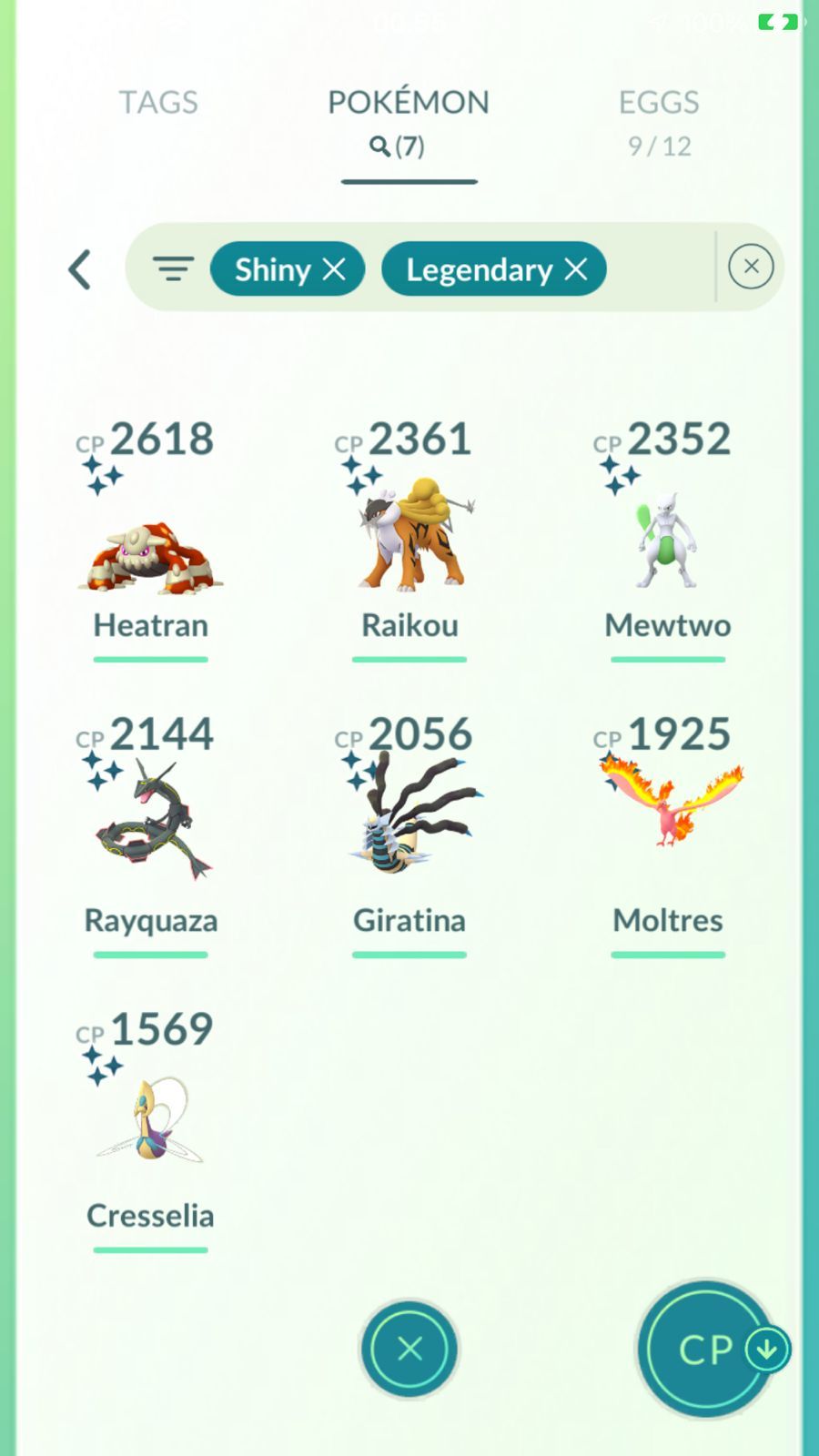The width and height of the screenshot is (819, 1456).
Task: Open the search filter options icon
Action: click(x=173, y=268)
